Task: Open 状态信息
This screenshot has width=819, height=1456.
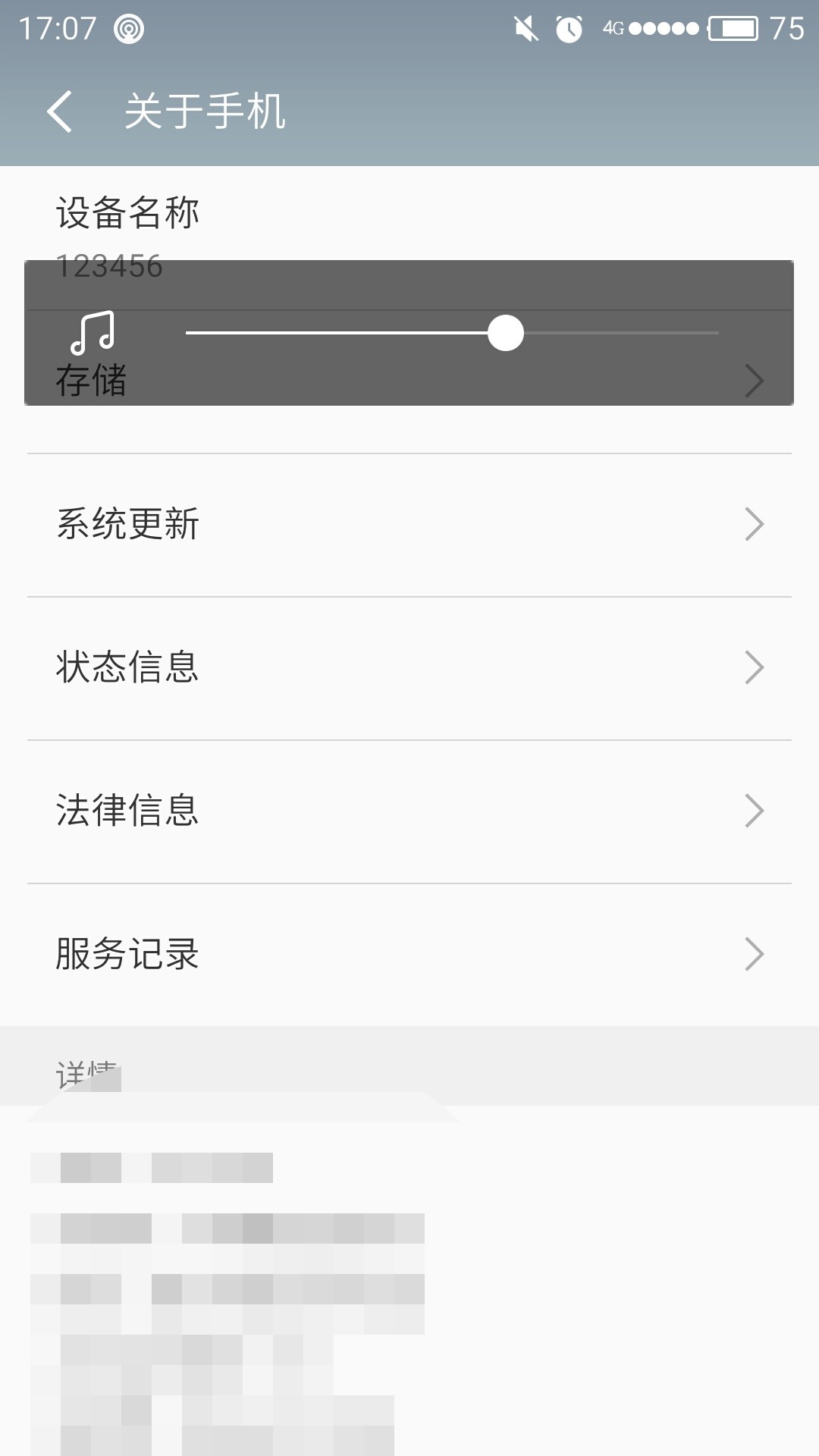Action: pos(409,668)
